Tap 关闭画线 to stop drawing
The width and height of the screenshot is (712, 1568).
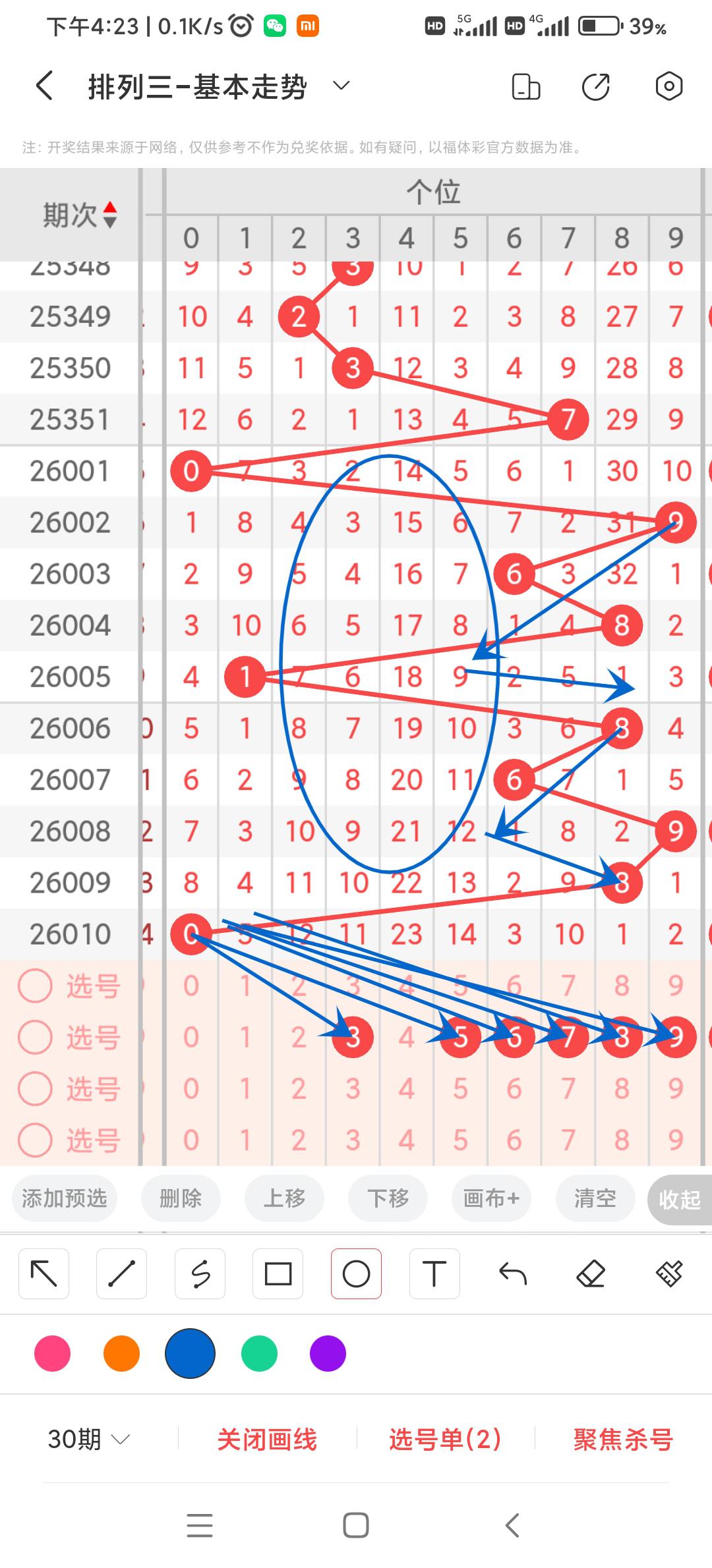pyautogui.click(x=267, y=1440)
